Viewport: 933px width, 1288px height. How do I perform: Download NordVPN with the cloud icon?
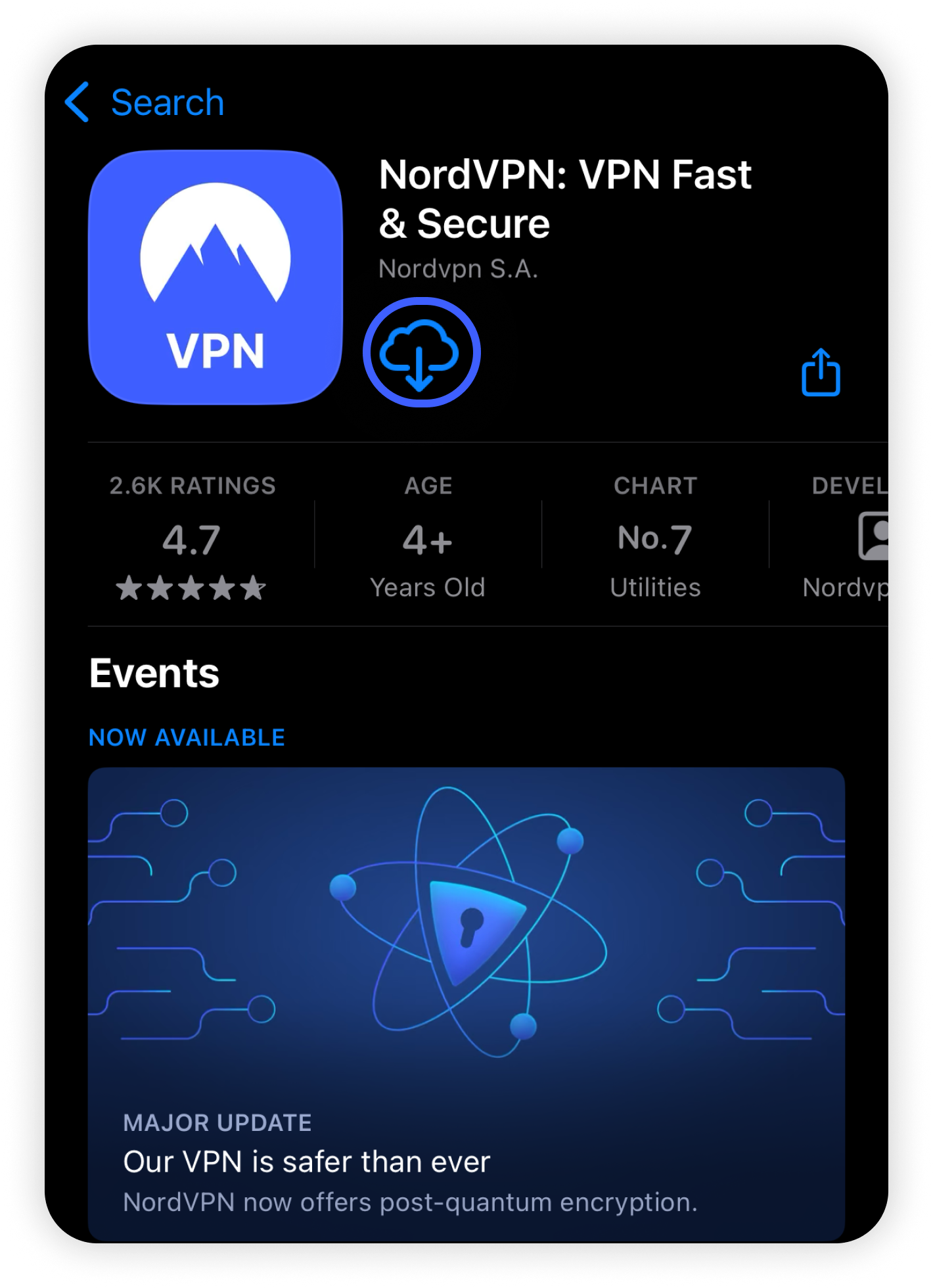point(421,353)
